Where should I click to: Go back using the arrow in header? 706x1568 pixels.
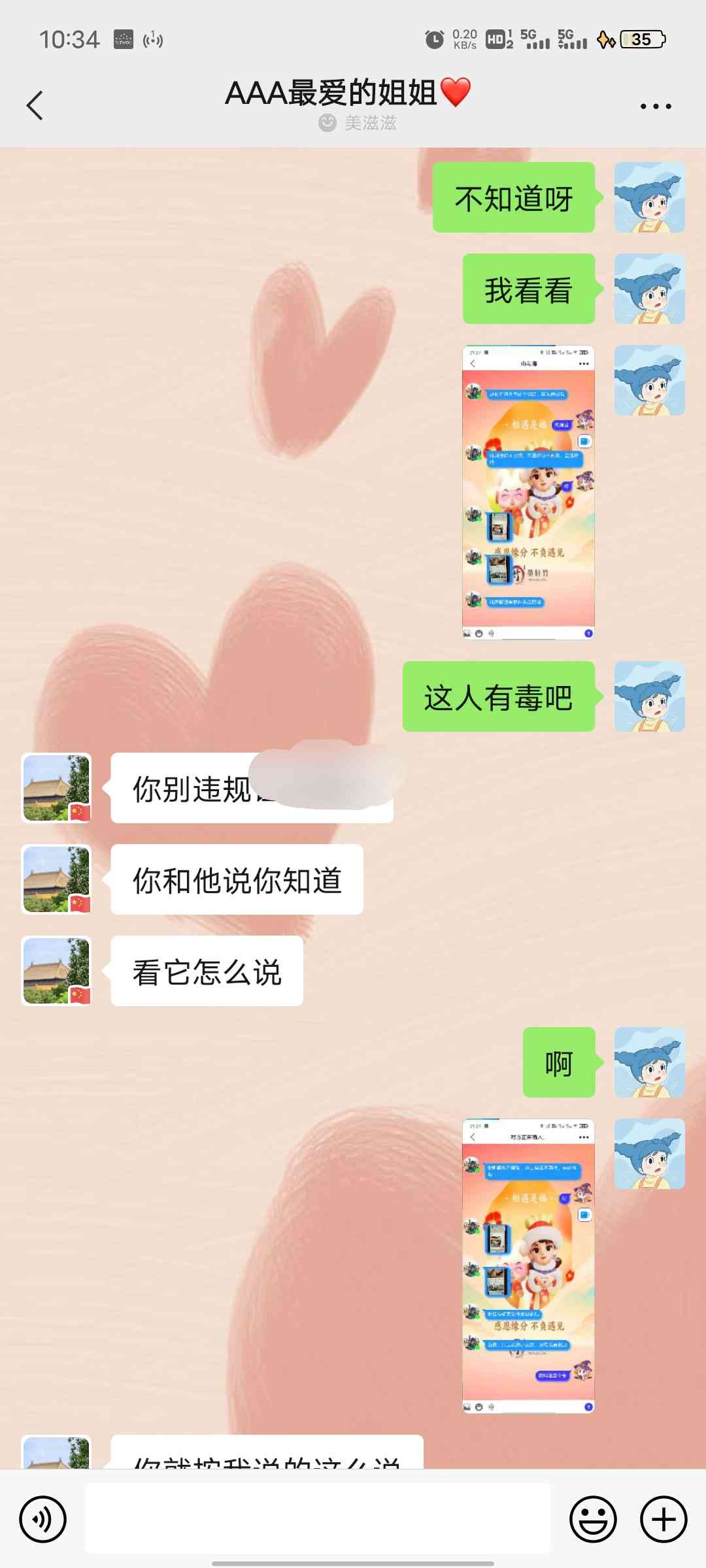tap(35, 105)
